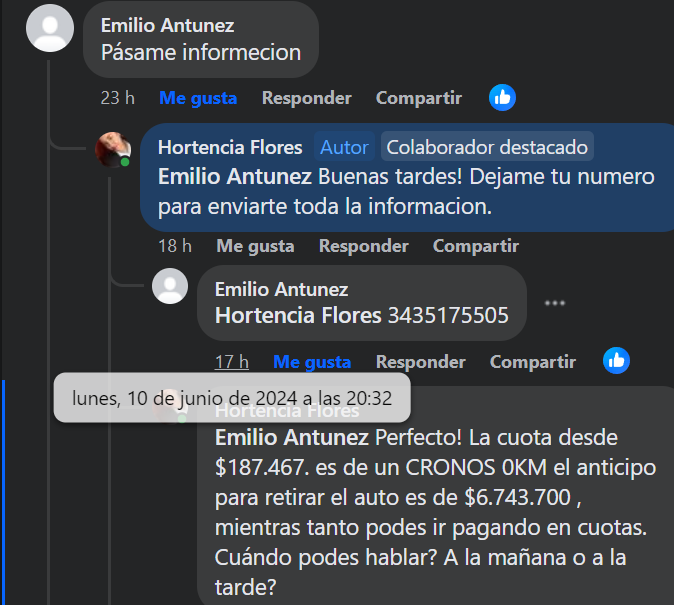This screenshot has height=605, width=674.
Task: Share the comment with the number 3435175505
Action: (532, 361)
